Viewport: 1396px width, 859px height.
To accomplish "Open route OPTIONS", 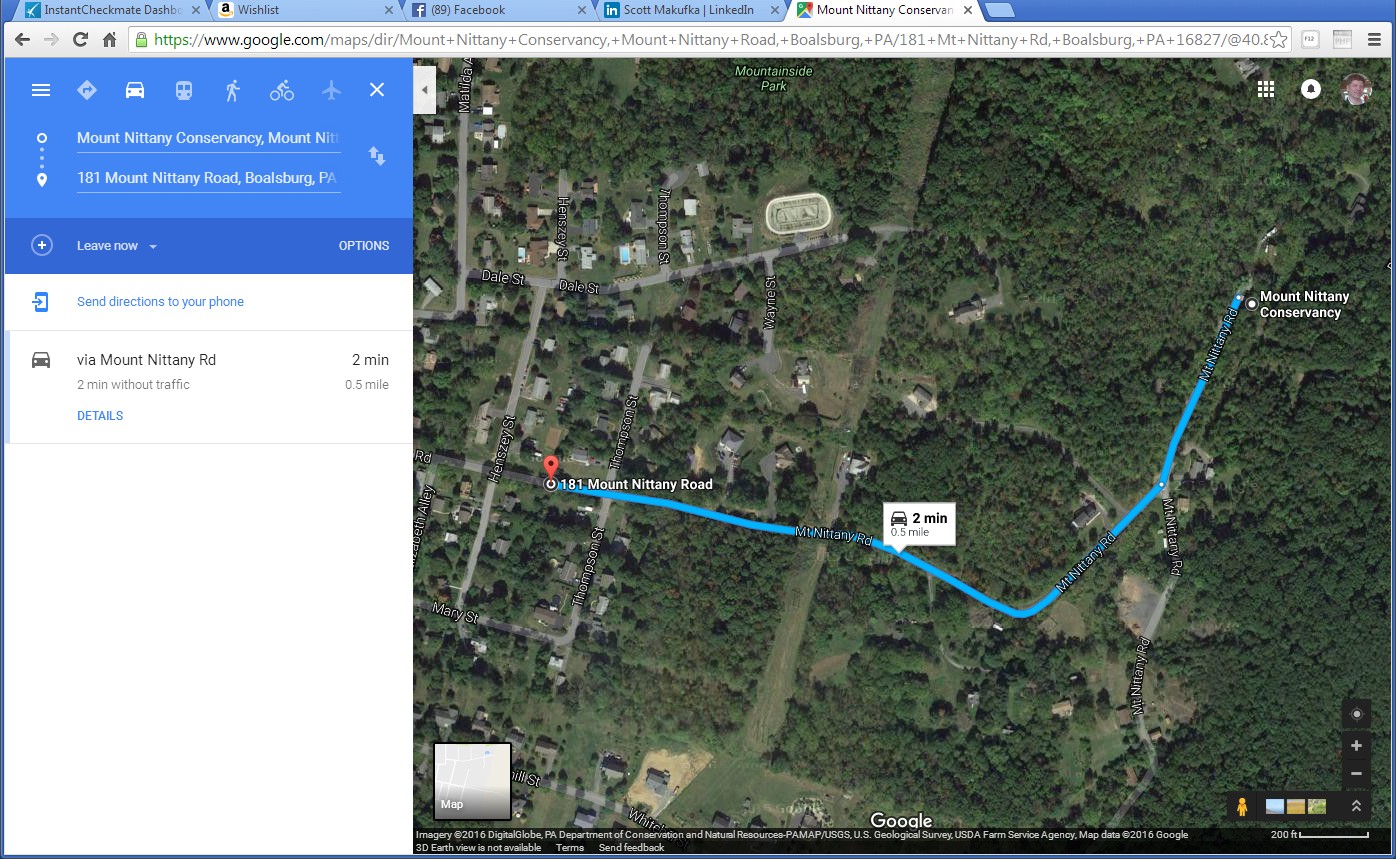I will click(x=363, y=246).
